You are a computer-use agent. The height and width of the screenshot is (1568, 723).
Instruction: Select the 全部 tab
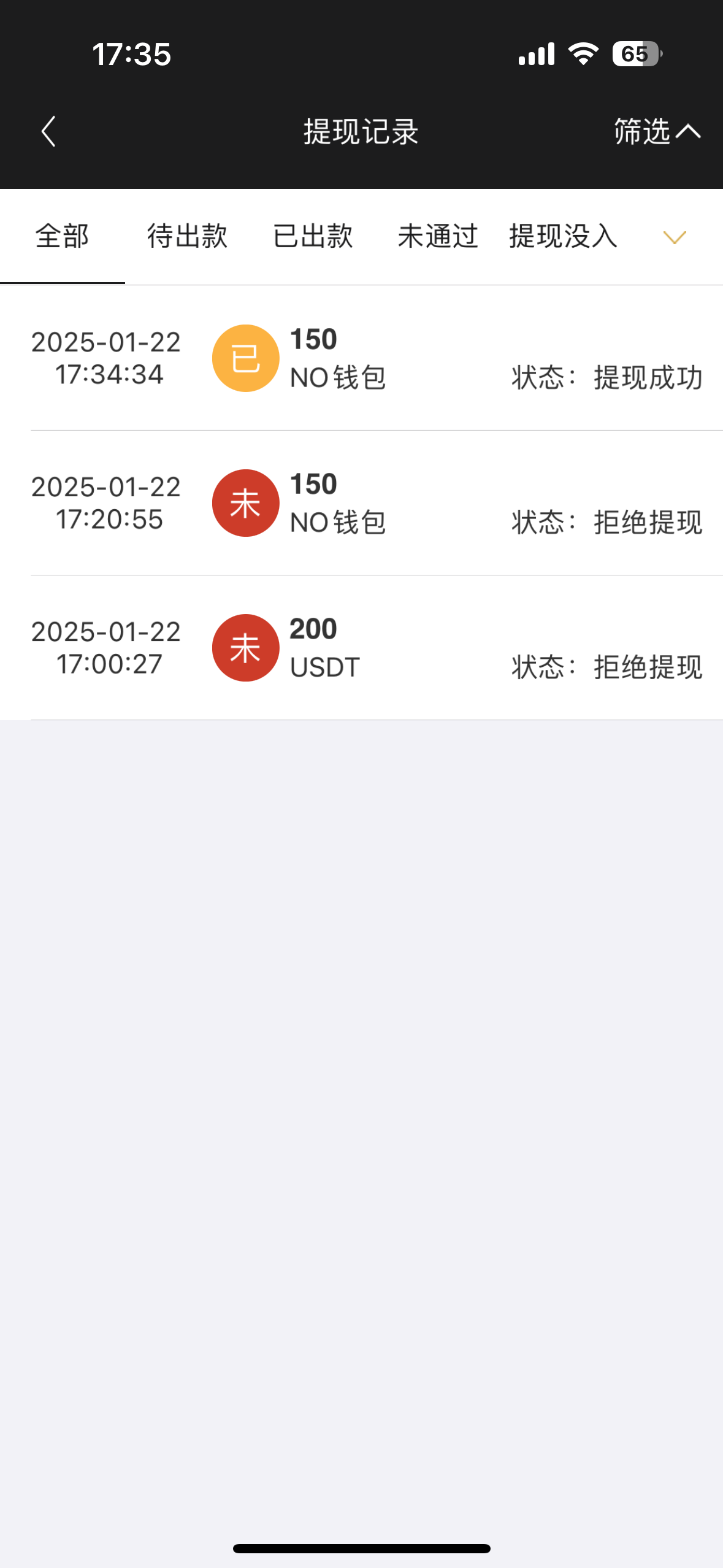(x=63, y=236)
